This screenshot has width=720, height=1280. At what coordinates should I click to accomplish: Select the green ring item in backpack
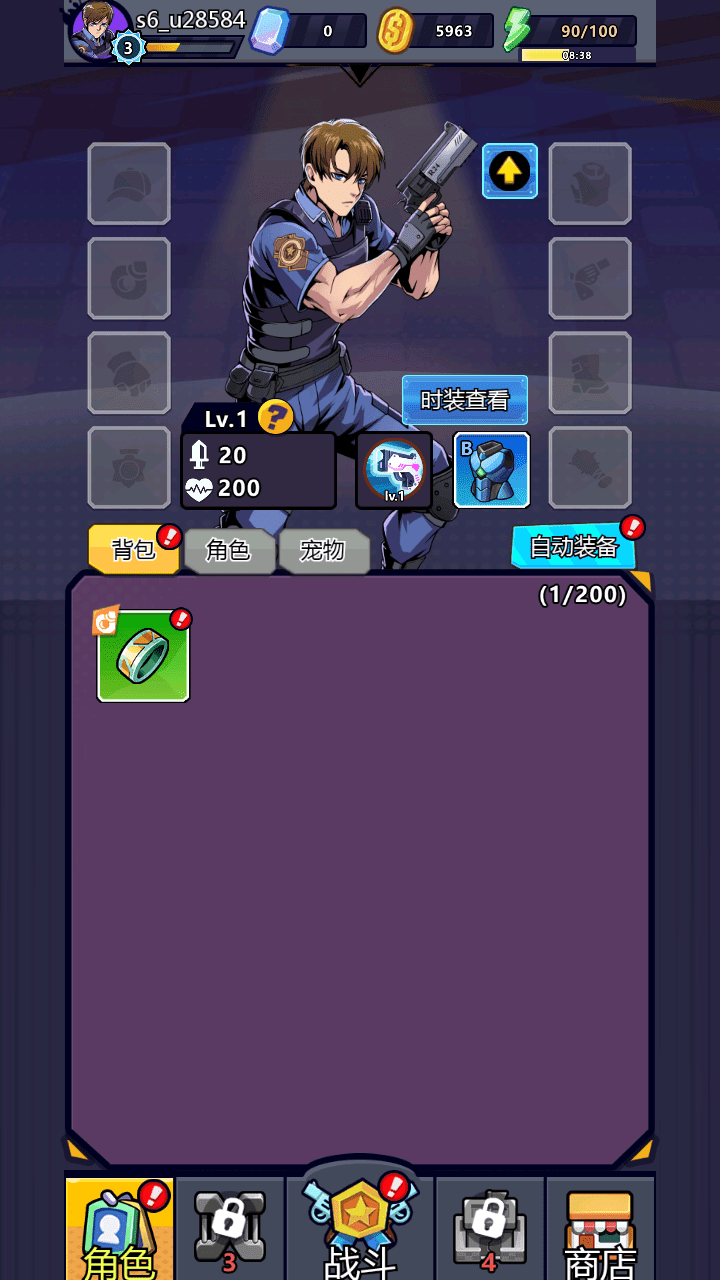[143, 656]
